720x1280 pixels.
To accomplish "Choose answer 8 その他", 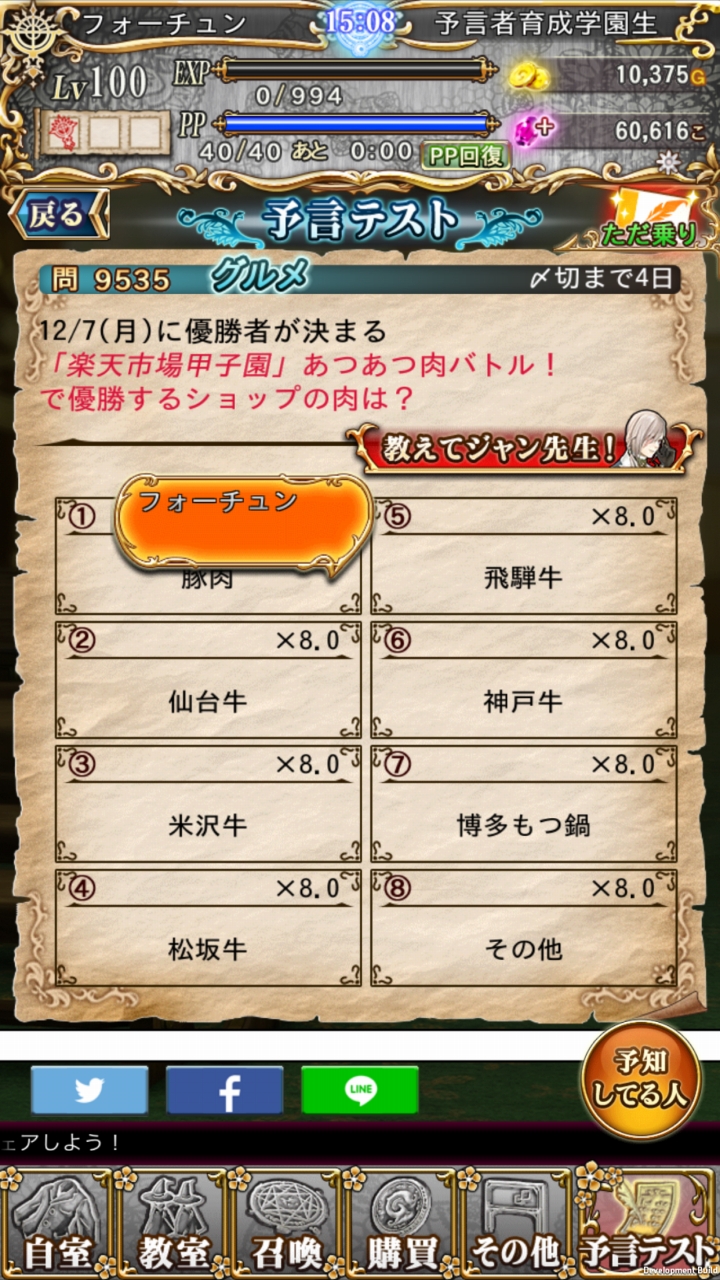I will coord(523,928).
